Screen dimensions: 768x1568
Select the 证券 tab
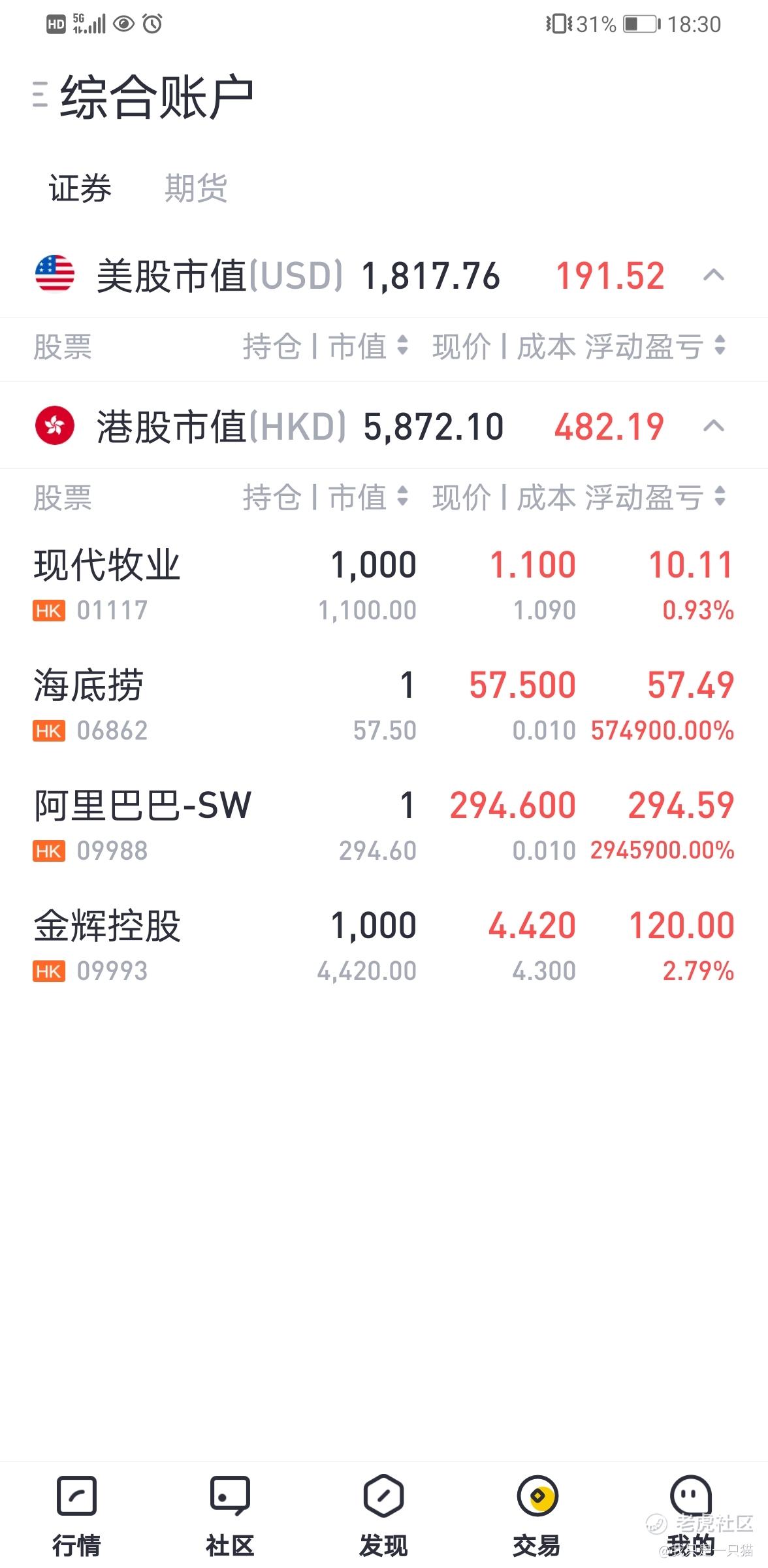(80, 189)
